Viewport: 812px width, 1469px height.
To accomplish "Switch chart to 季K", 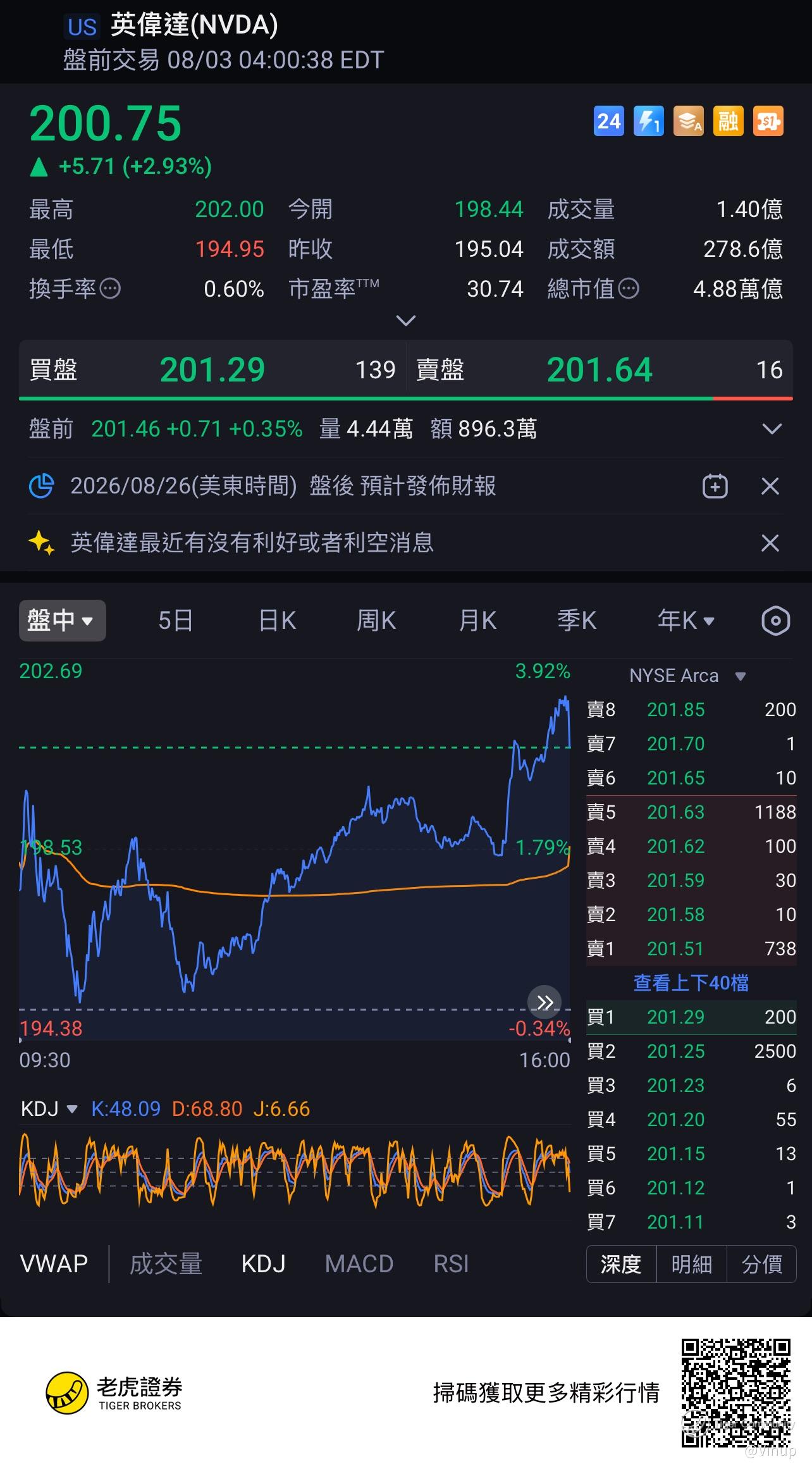I will pos(577,621).
